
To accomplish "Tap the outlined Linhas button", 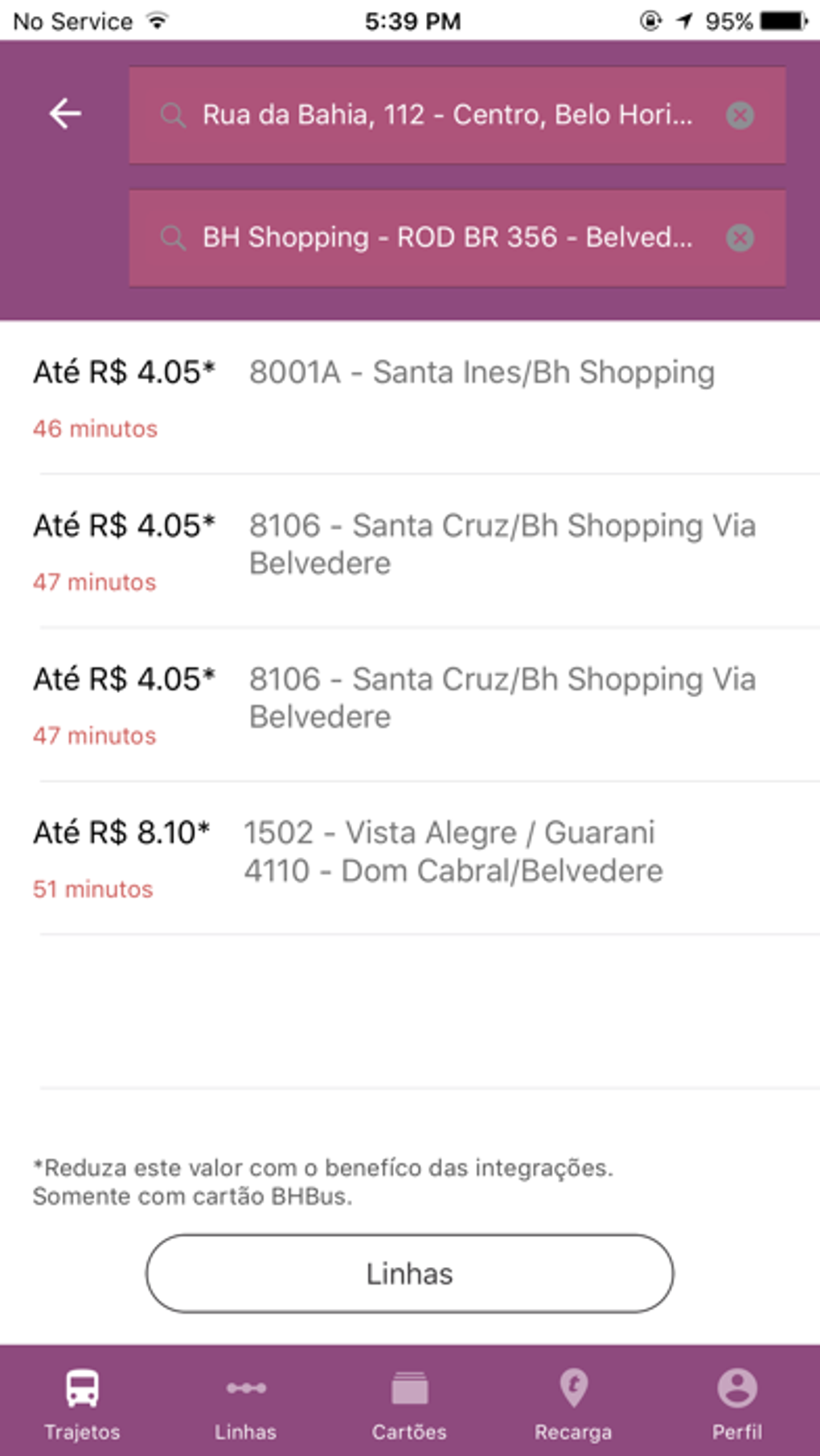I will pyautogui.click(x=409, y=1273).
